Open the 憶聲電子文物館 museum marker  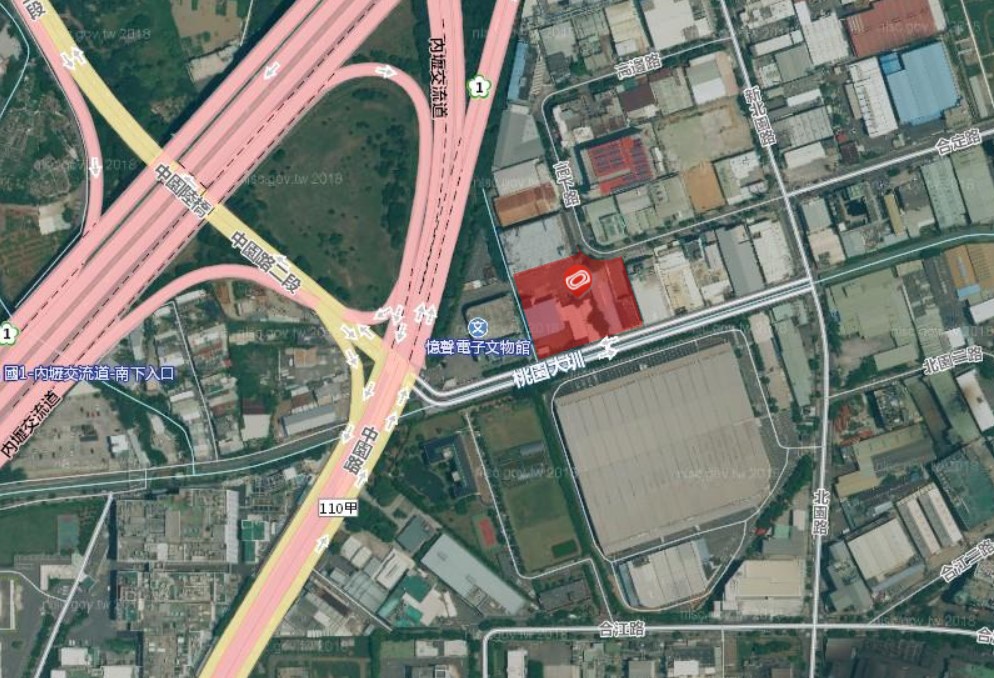click(478, 327)
